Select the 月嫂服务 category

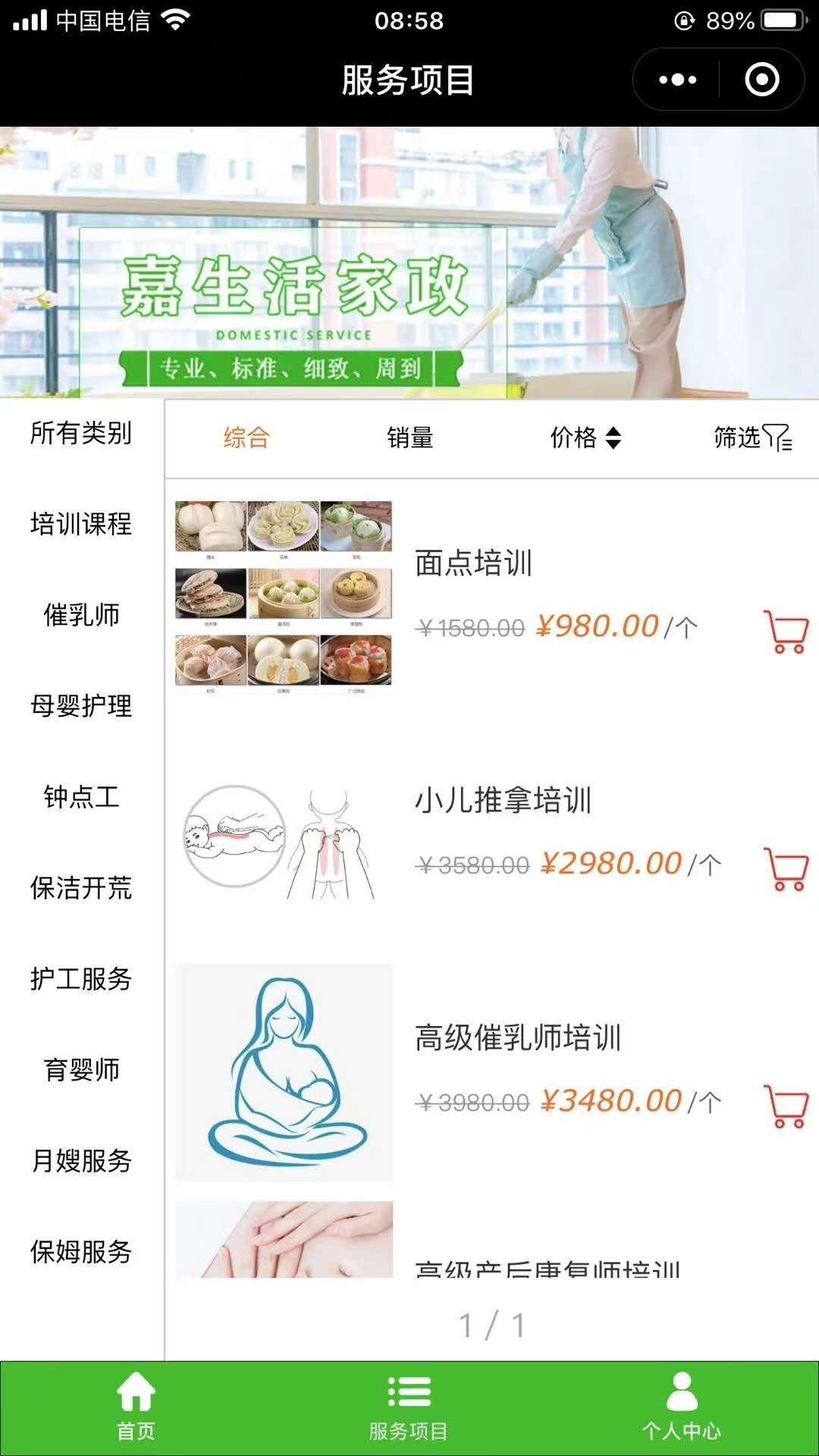coord(81,1161)
